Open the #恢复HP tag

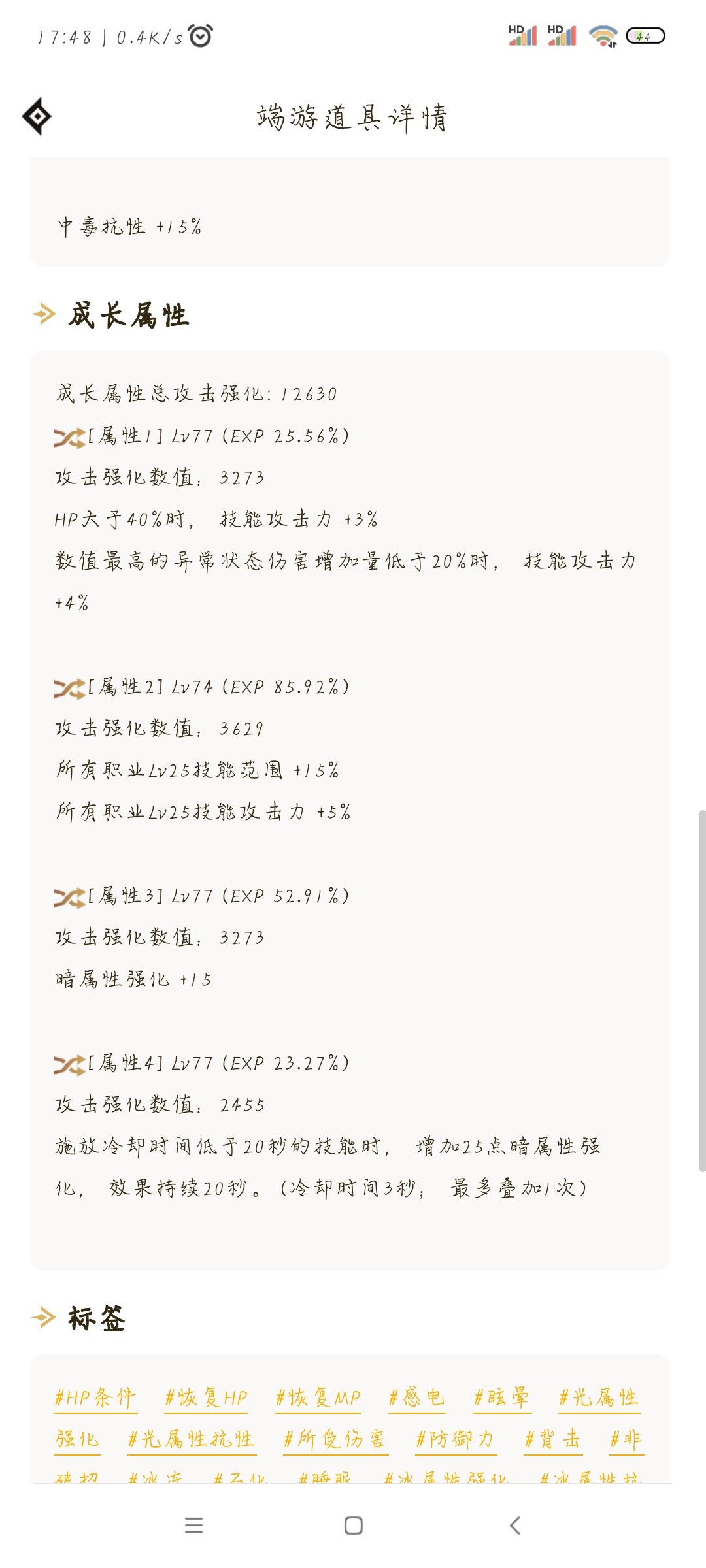[207, 1397]
